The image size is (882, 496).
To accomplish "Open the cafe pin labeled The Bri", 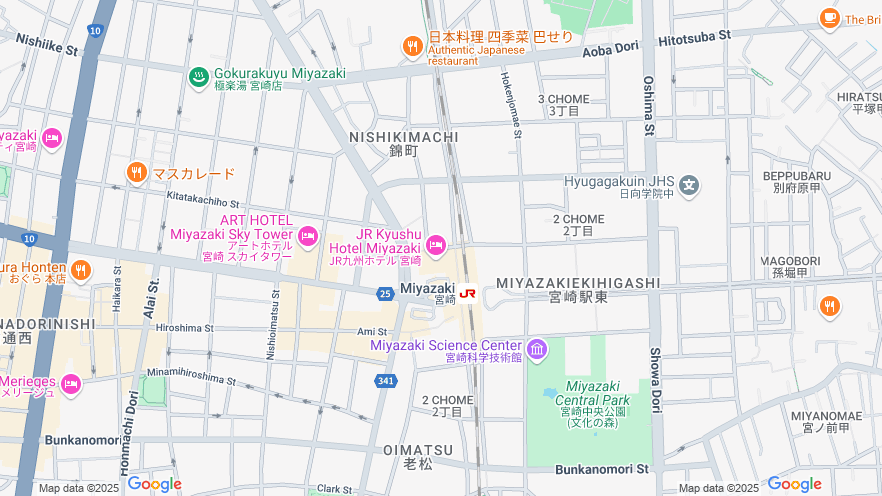I will pyautogui.click(x=829, y=17).
